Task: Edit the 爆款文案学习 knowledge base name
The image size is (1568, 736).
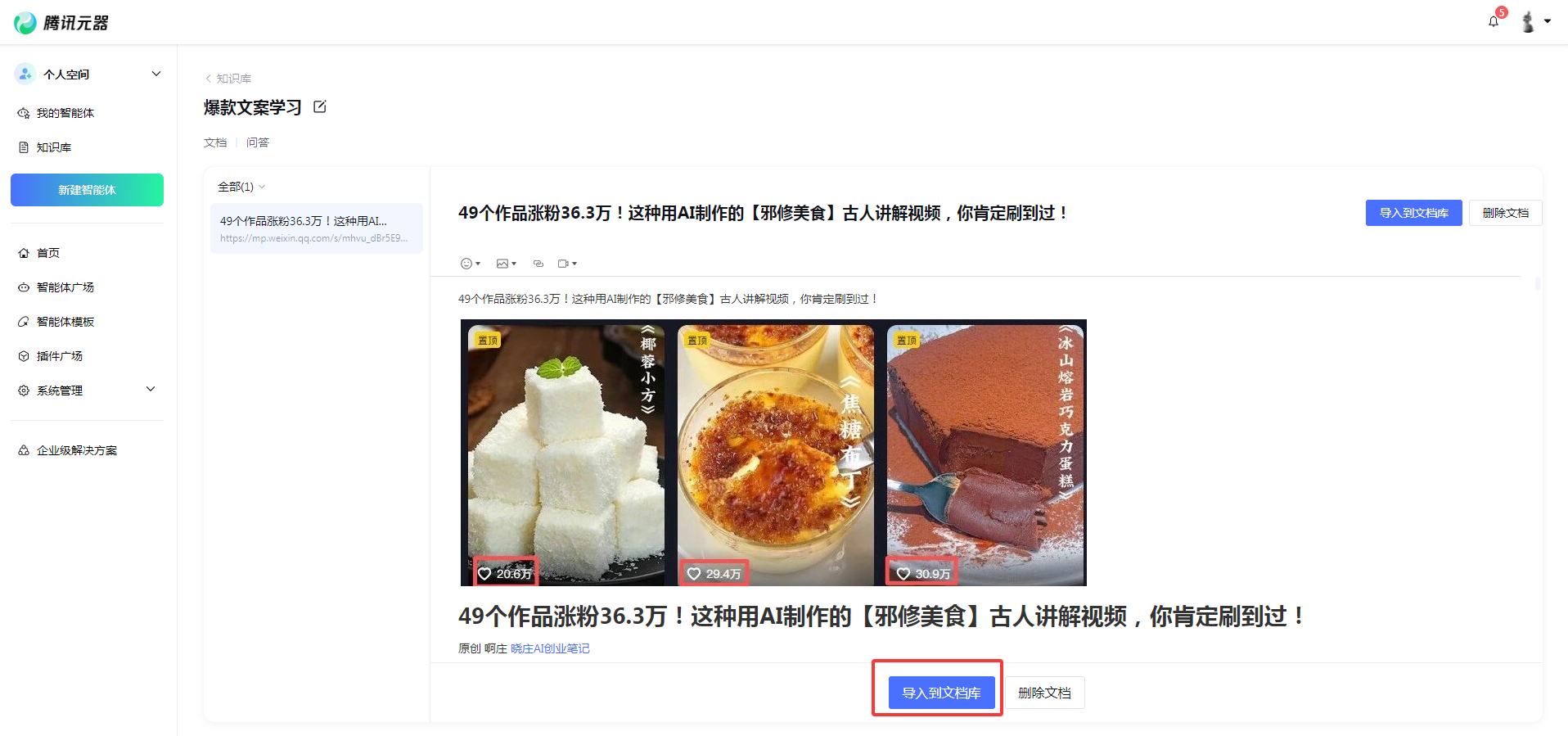Action: point(320,107)
